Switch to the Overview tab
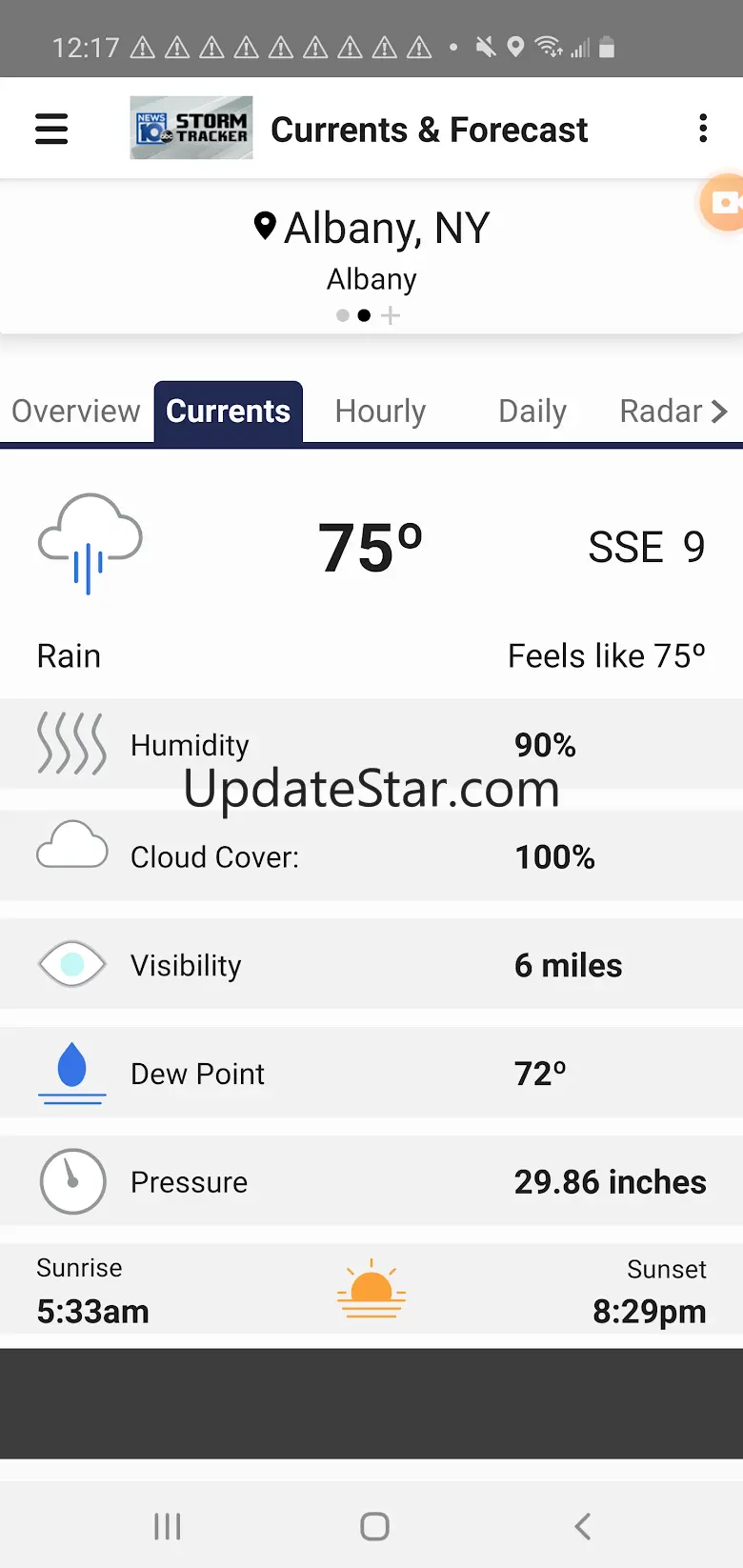This screenshot has width=743, height=1568. coord(76,412)
